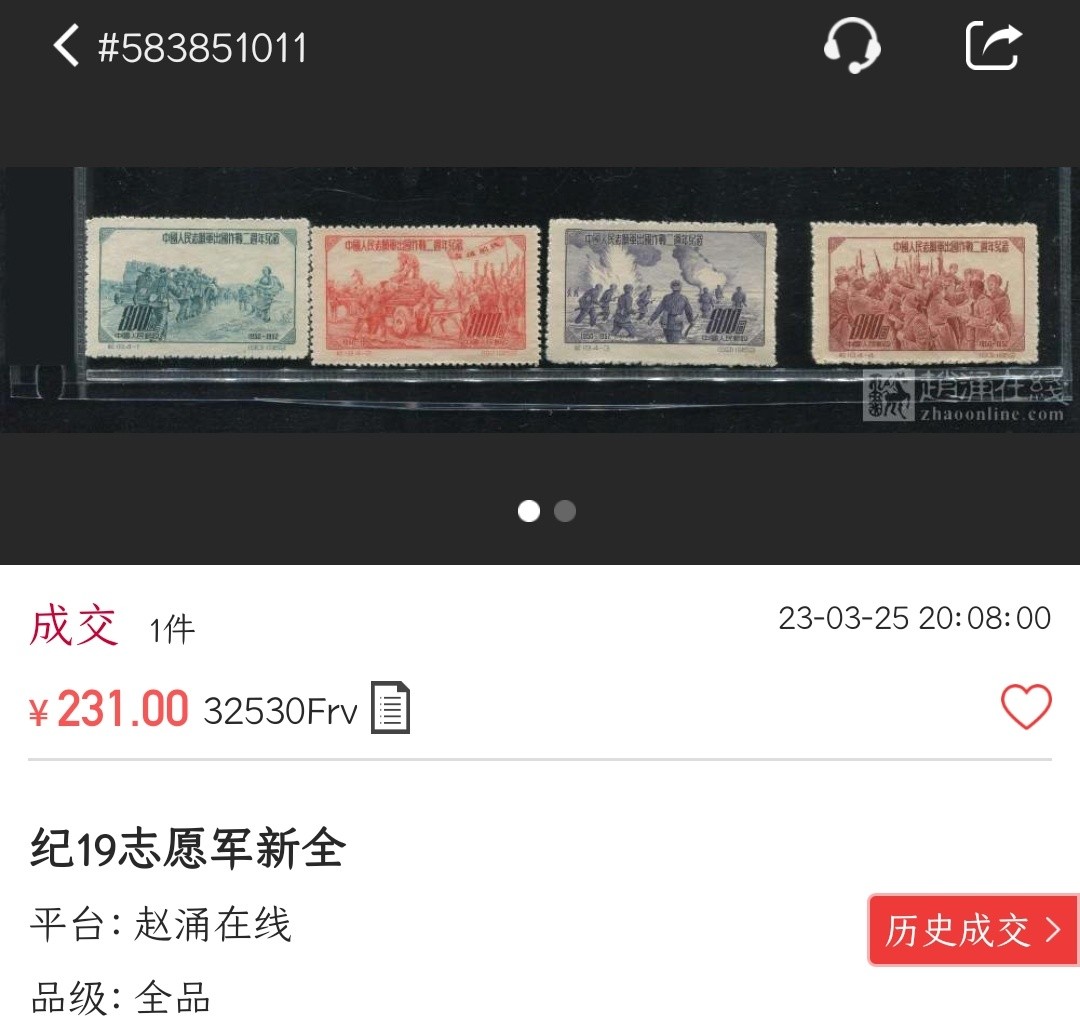The height and width of the screenshot is (1031, 1080).
Task: View details document next to 32530Frv
Action: pyautogui.click(x=391, y=708)
